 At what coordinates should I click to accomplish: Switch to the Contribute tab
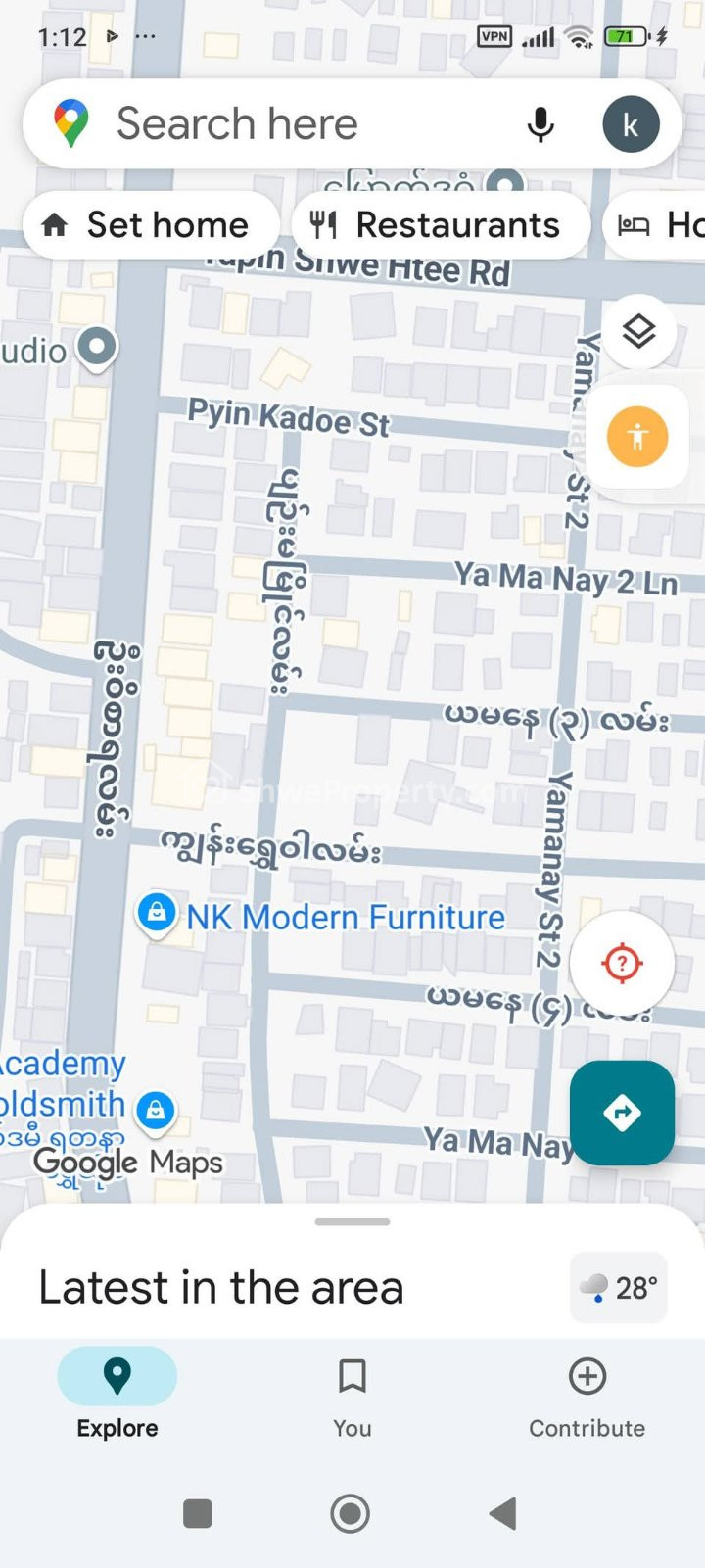pos(587,1393)
